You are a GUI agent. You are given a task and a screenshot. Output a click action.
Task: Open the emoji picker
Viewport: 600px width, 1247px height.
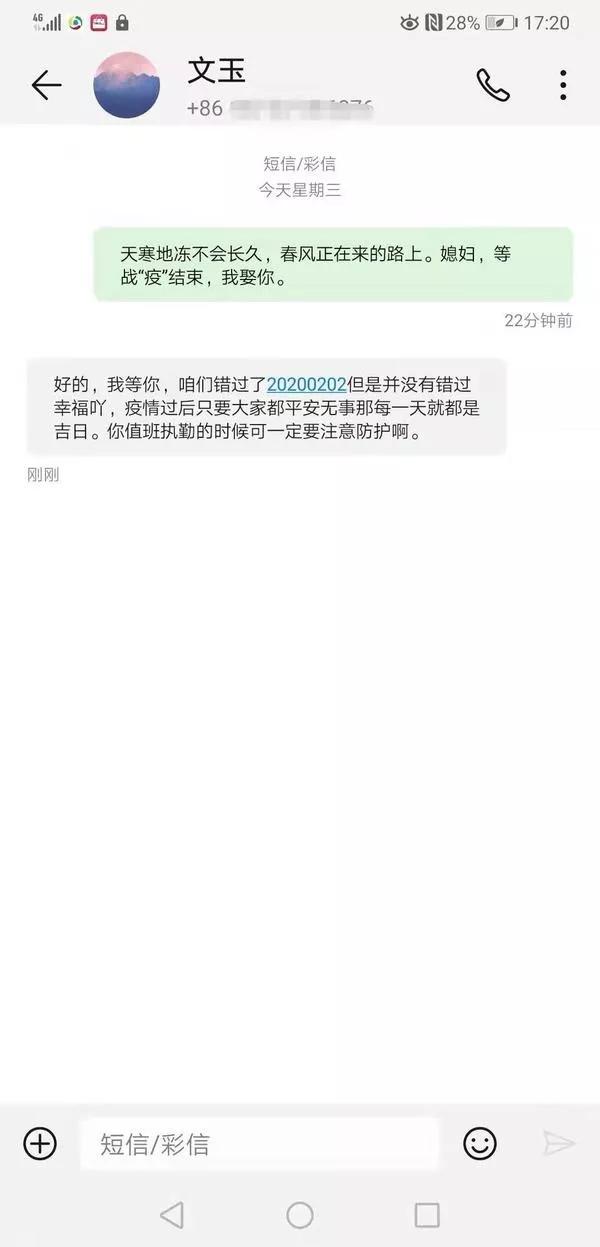pos(480,1143)
